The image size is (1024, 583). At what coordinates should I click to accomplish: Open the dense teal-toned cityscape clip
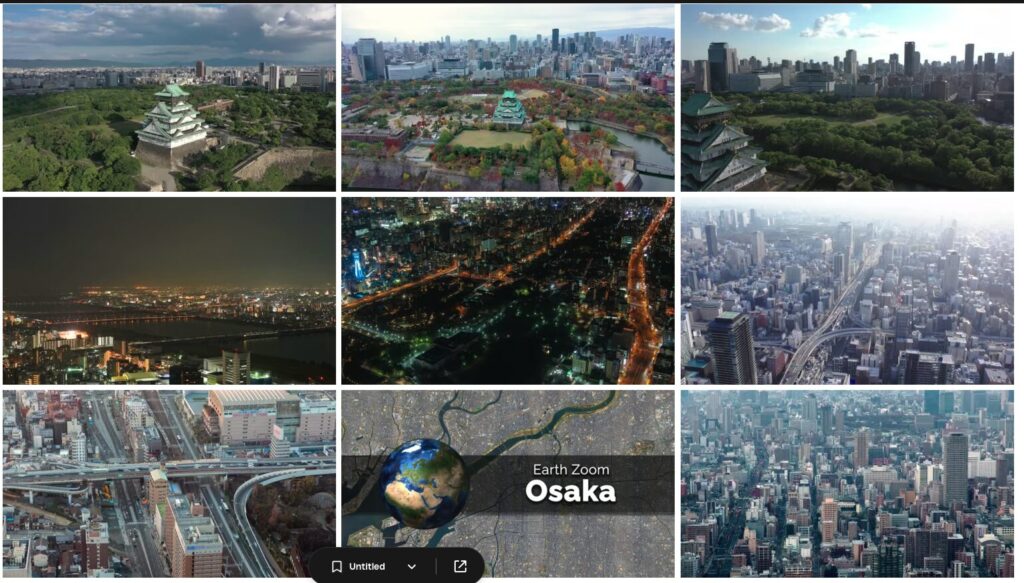tap(847, 483)
